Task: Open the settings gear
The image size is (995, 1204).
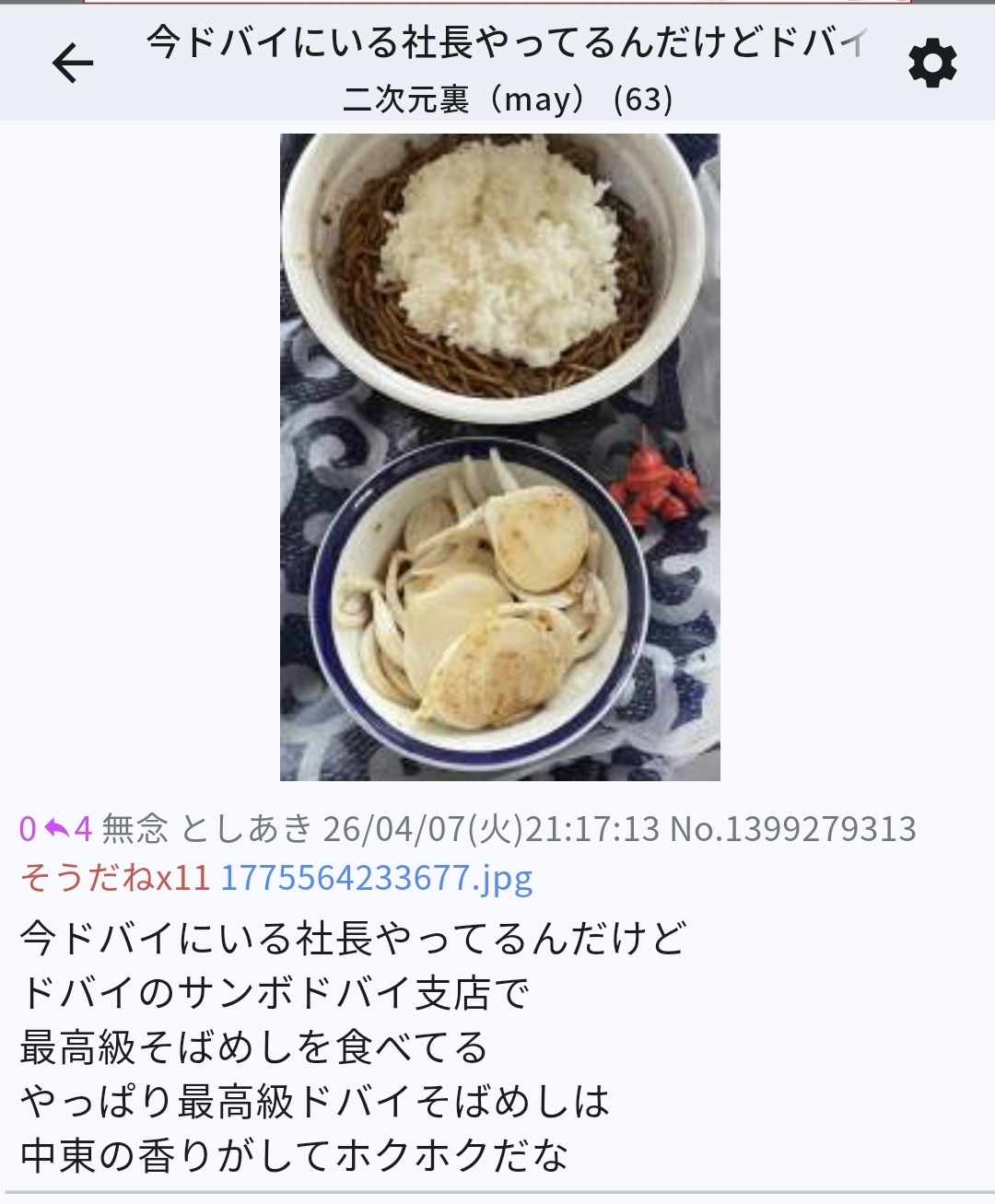Action: click(932, 64)
